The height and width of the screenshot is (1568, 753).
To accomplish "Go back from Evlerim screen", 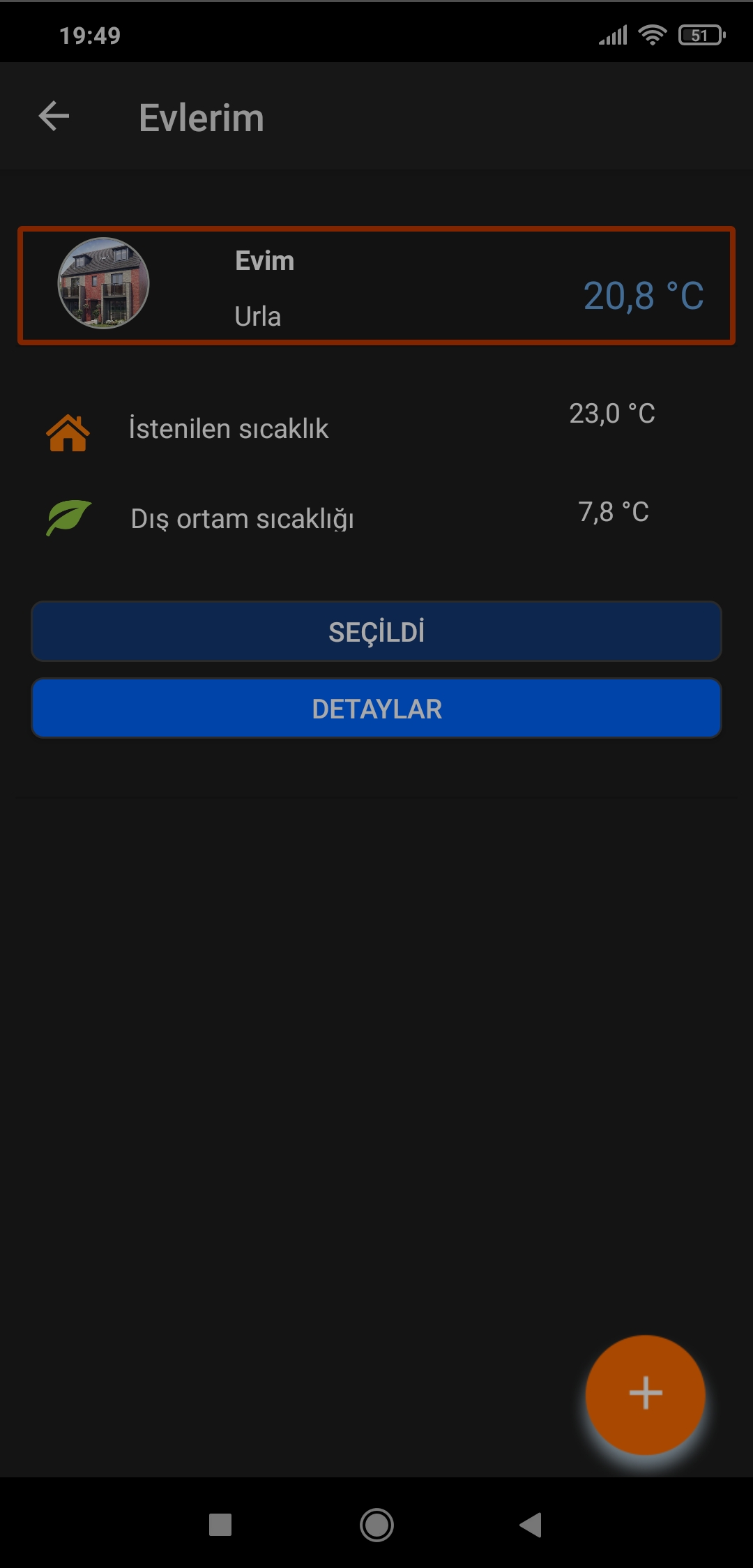I will (x=54, y=116).
